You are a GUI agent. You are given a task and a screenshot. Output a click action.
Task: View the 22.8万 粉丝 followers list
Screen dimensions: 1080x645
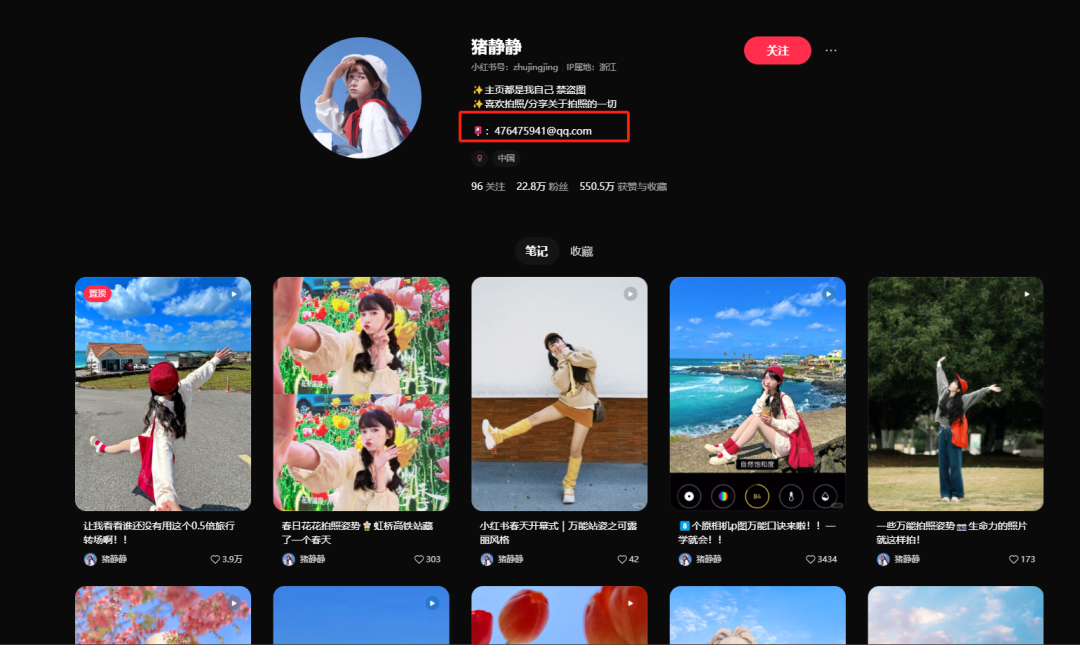pyautogui.click(x=542, y=187)
